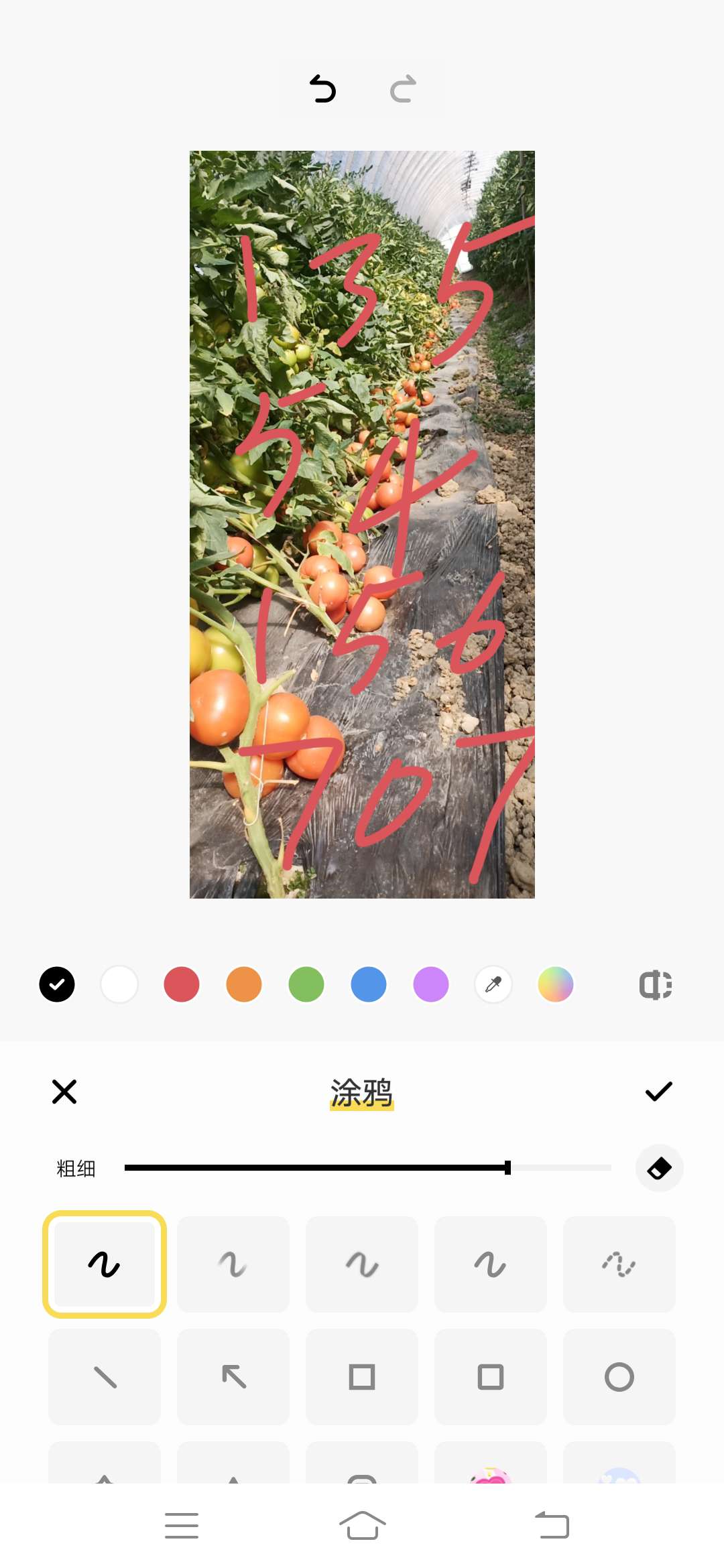The width and height of the screenshot is (724, 1568).
Task: Open the eyedropper color picker
Action: coord(493,984)
